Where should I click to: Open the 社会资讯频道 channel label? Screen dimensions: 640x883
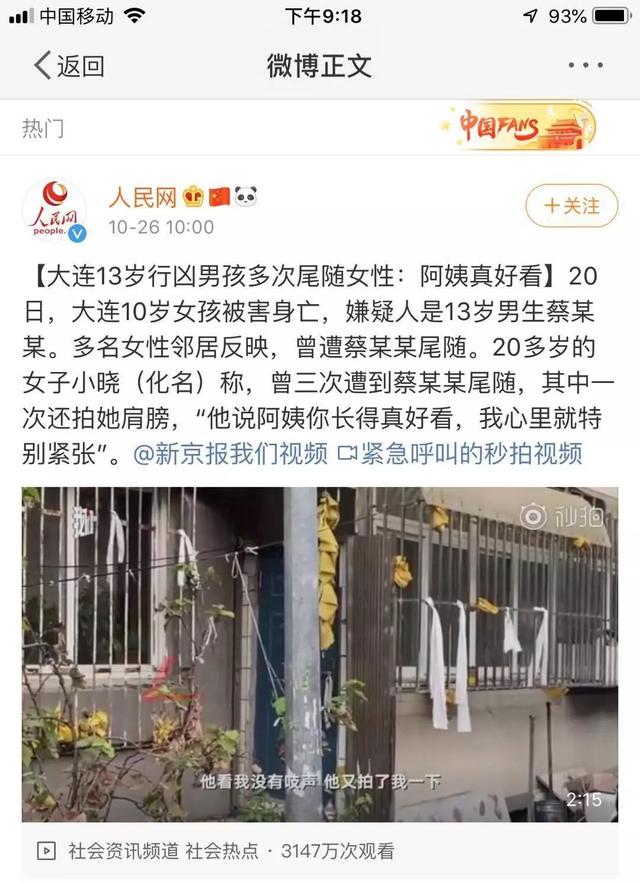pos(123,852)
